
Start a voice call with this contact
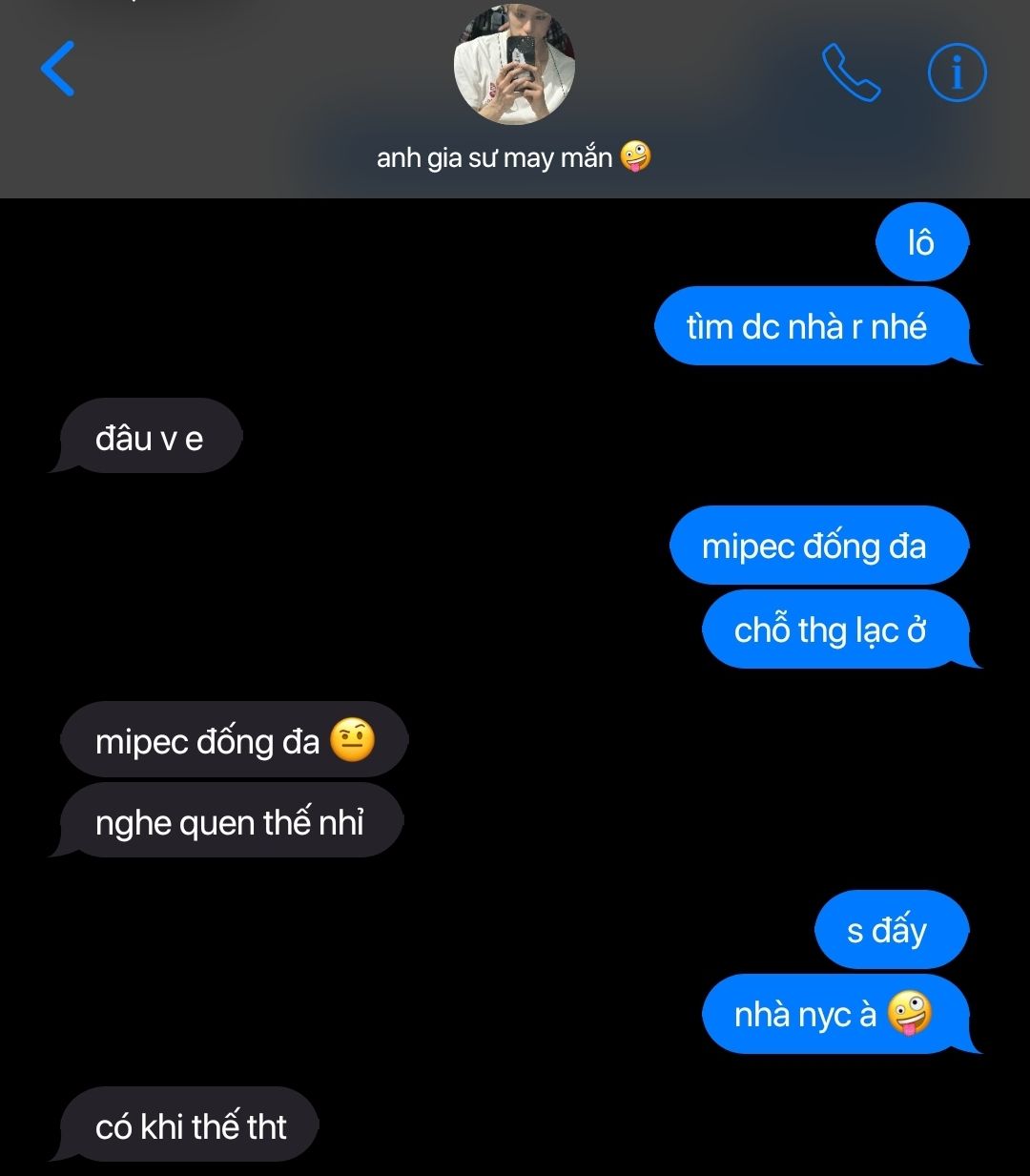(x=851, y=72)
